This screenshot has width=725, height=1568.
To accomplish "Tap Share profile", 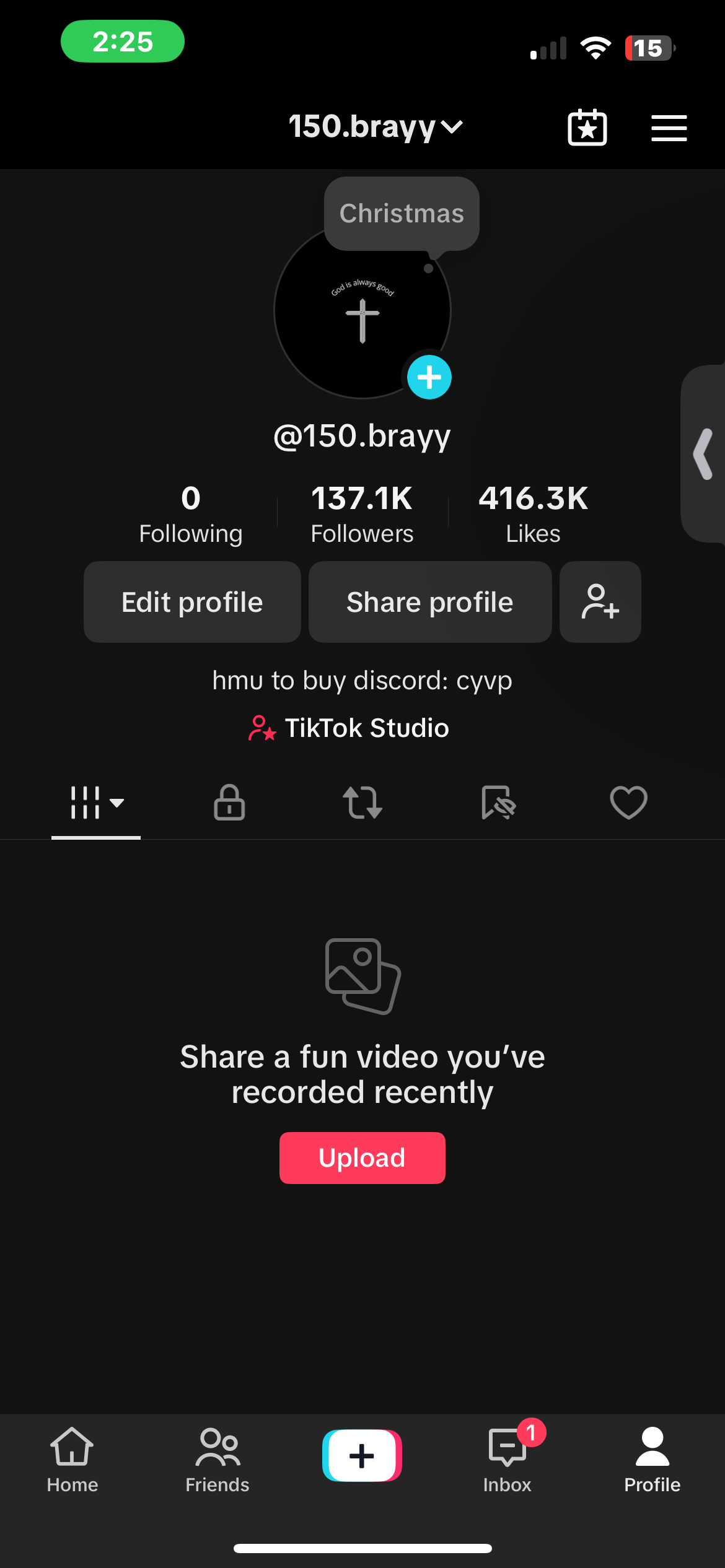I will (430, 602).
